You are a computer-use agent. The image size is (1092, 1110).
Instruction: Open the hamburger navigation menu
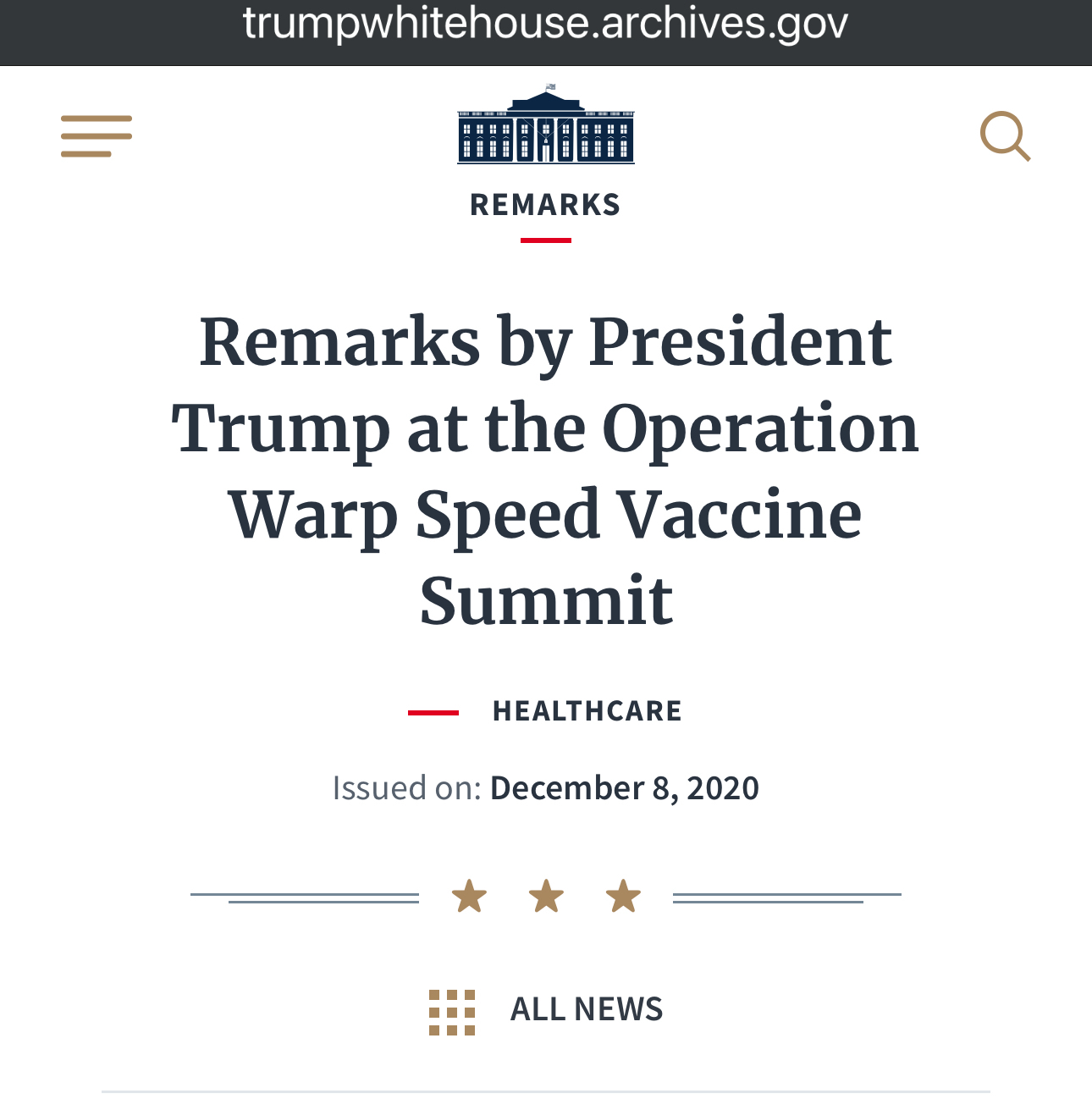click(x=97, y=136)
